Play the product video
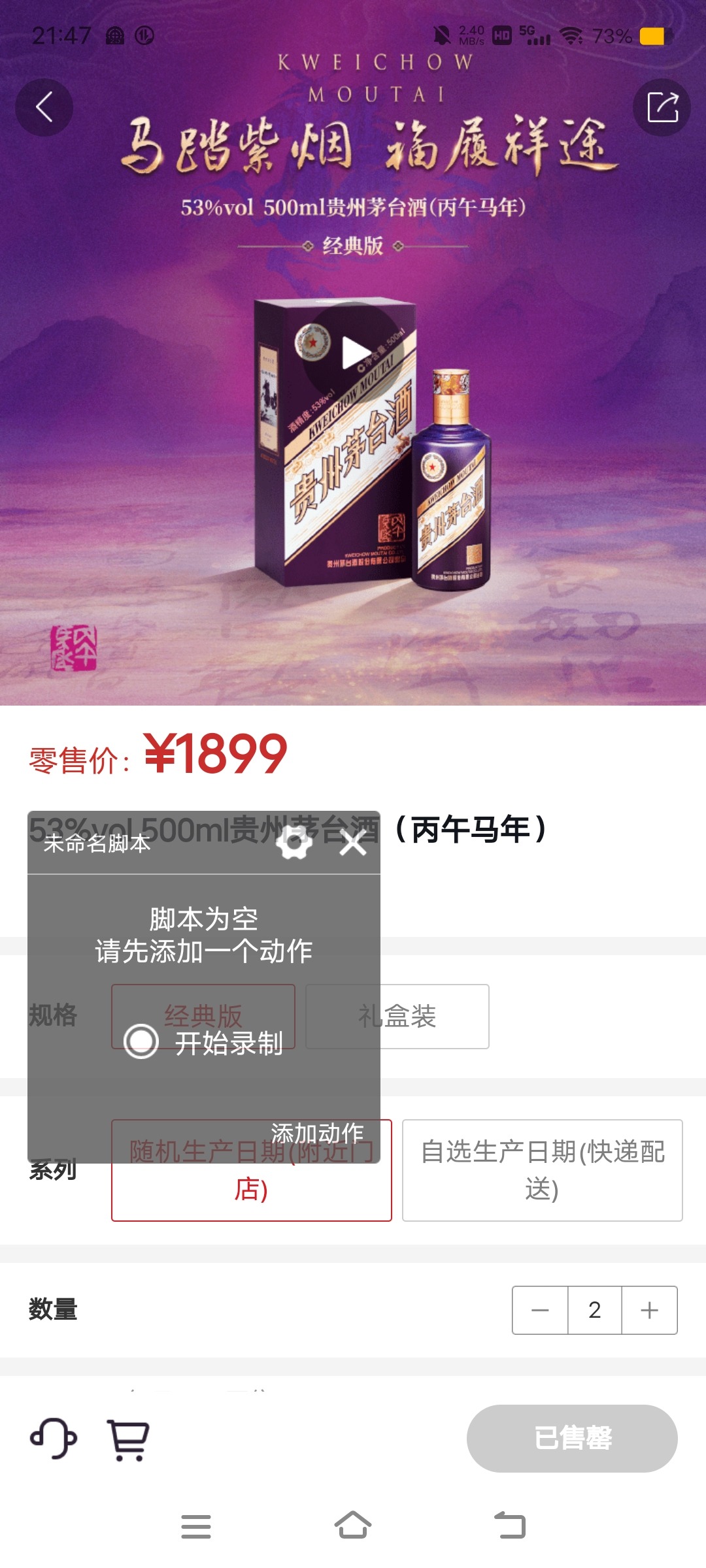Screen dimensions: 706x1568 coord(354,353)
